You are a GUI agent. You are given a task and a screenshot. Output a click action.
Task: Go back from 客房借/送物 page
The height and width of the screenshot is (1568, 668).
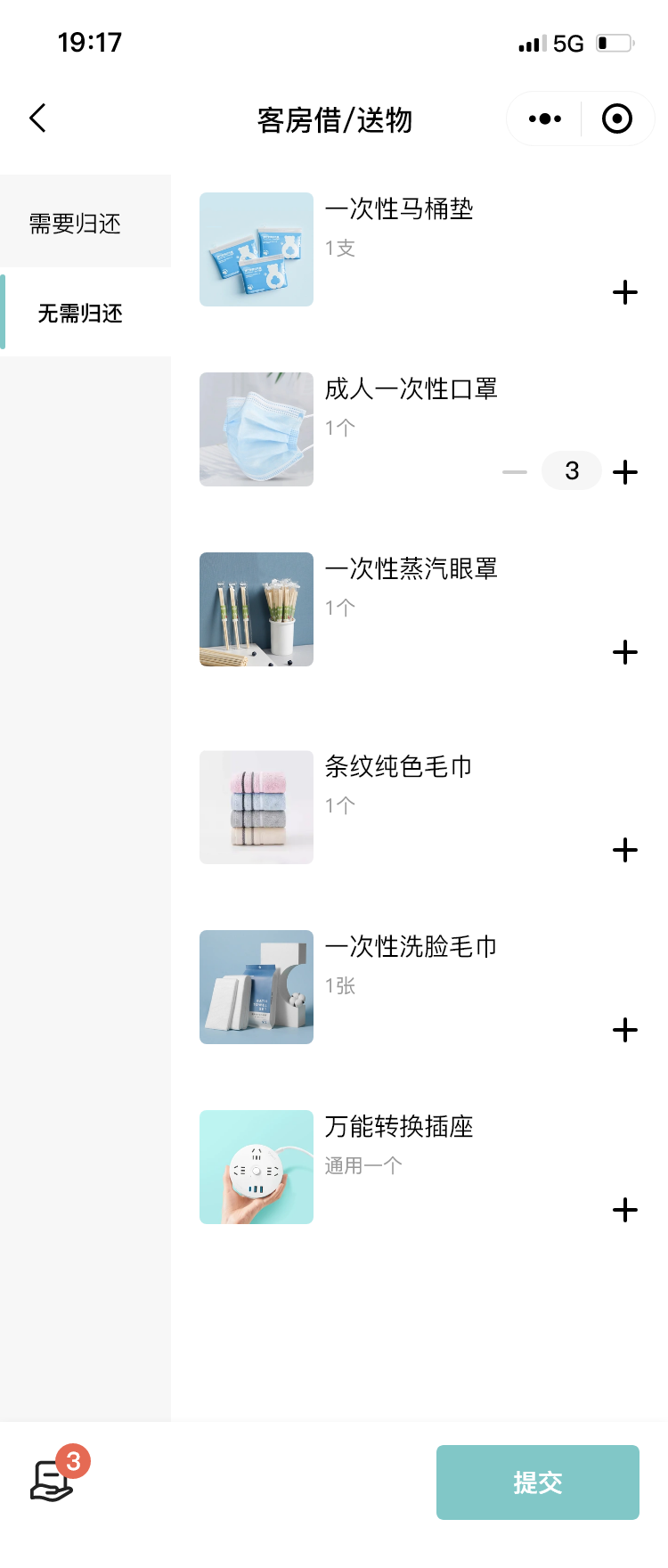(37, 118)
